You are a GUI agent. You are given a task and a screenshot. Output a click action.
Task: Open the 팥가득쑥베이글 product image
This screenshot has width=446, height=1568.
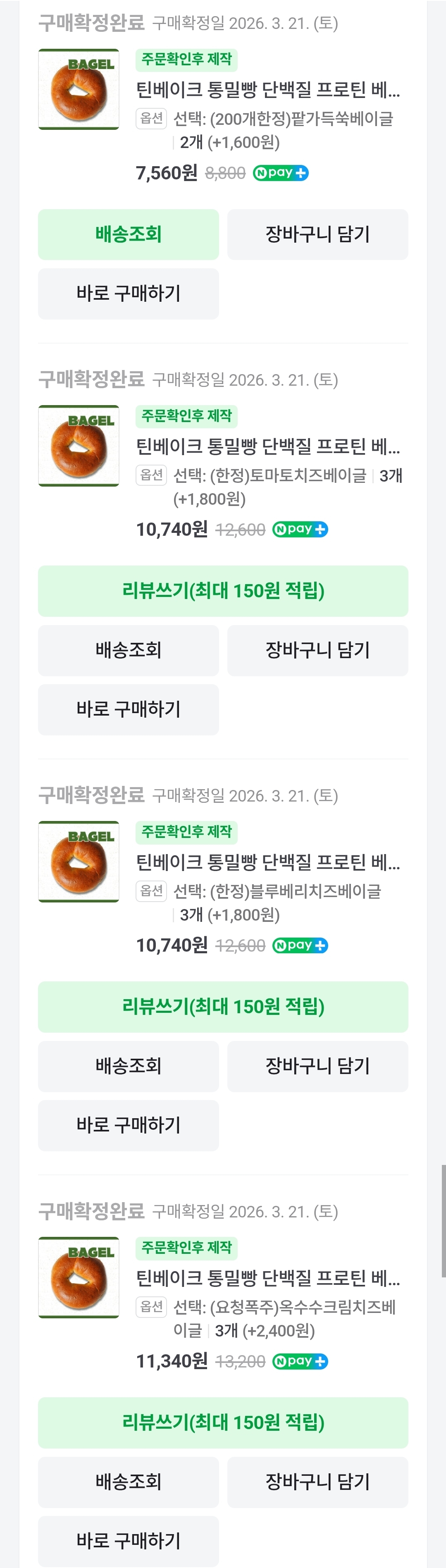(79, 89)
